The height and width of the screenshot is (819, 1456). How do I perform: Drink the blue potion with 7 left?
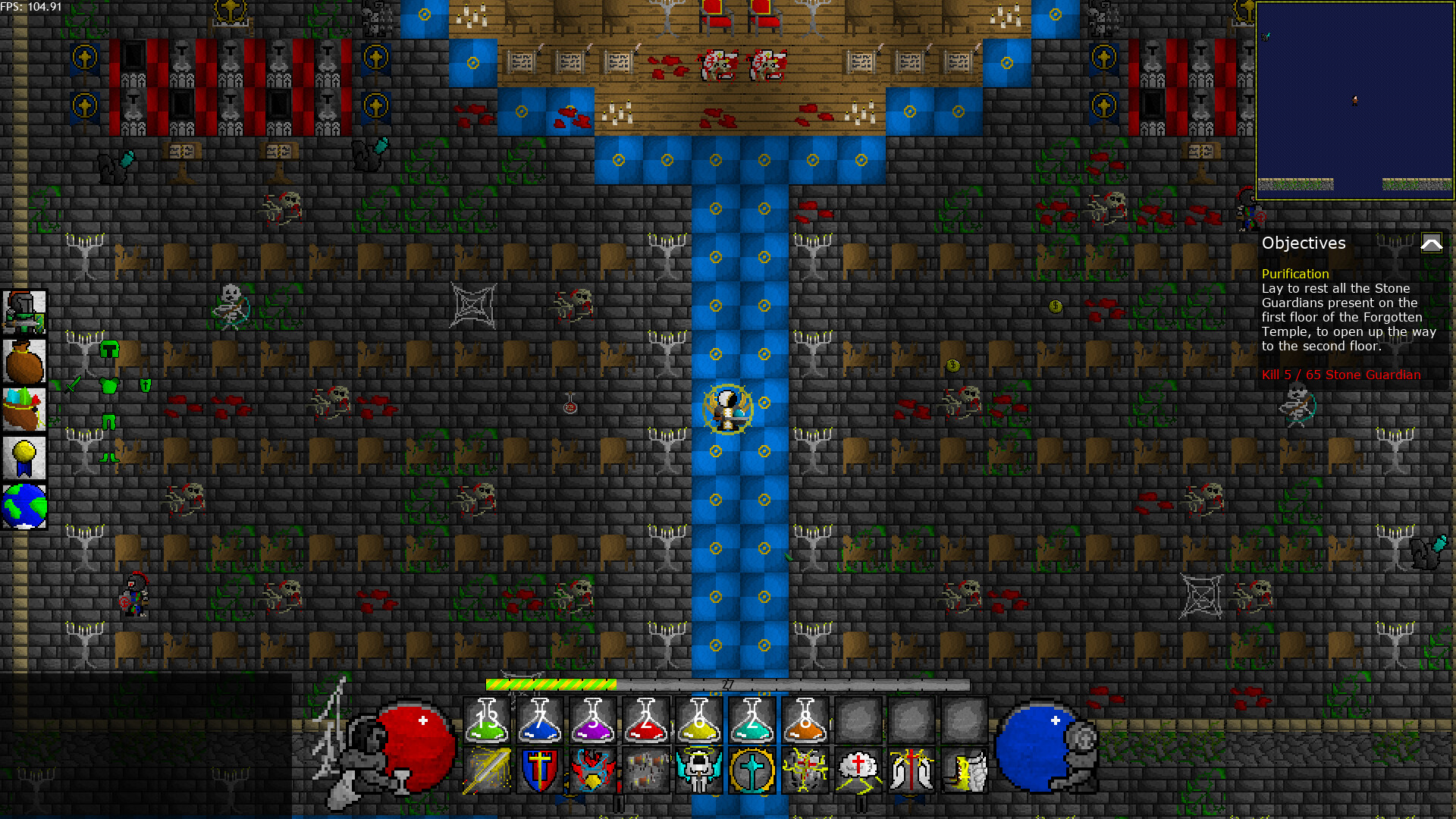tap(540, 720)
